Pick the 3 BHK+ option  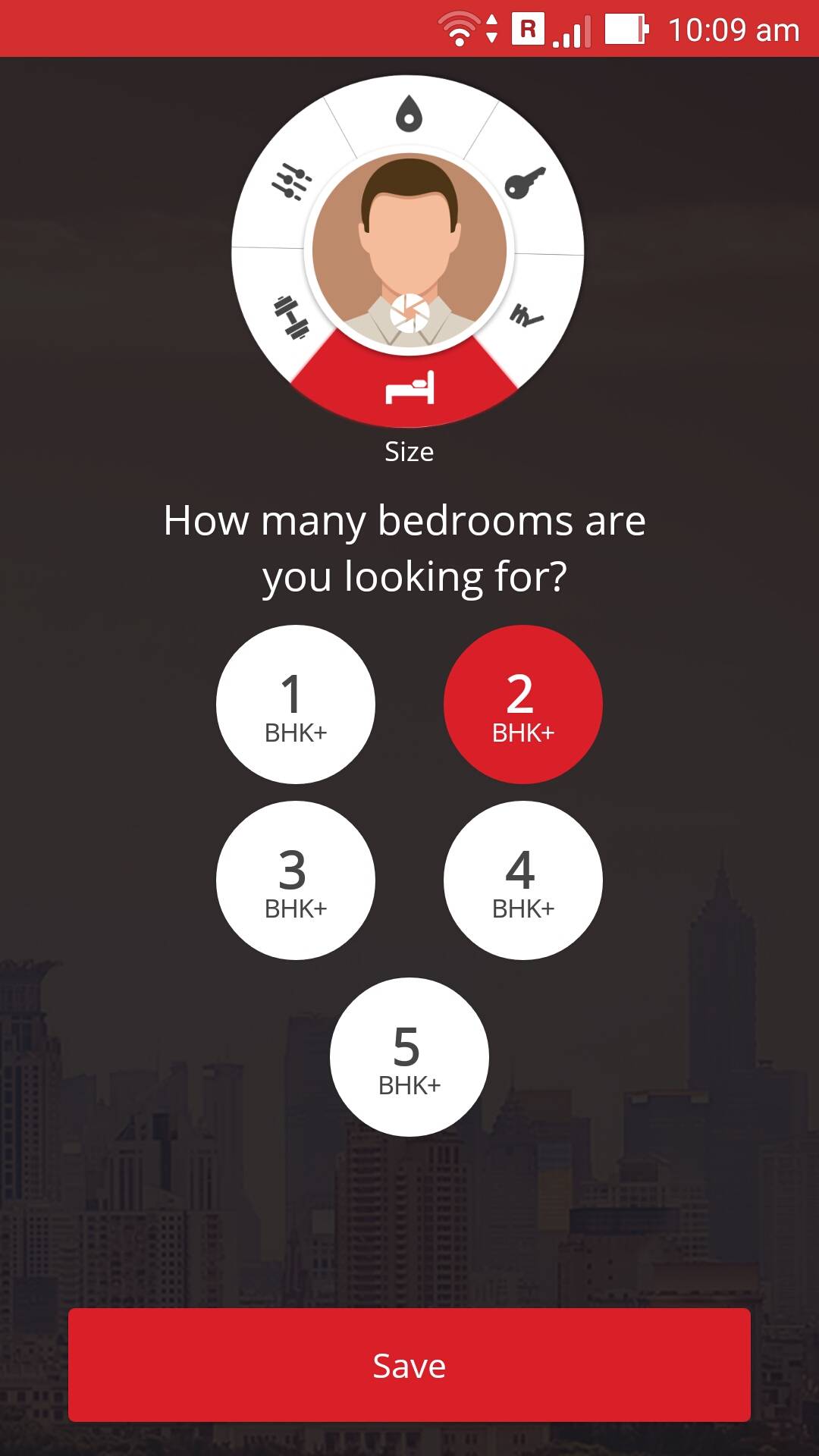(x=296, y=880)
